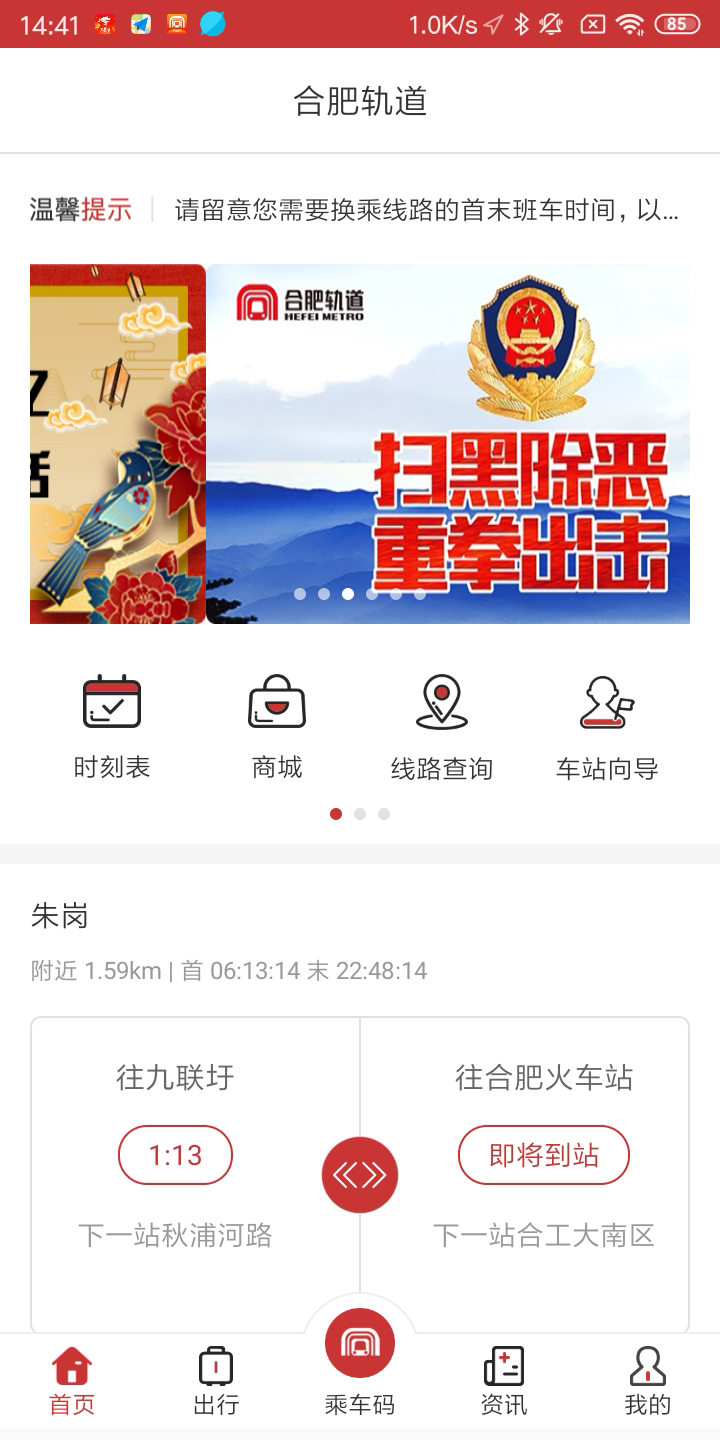This screenshot has width=720, height=1440.
Task: Jump to the fourth banner carousel dot
Action: [372, 594]
